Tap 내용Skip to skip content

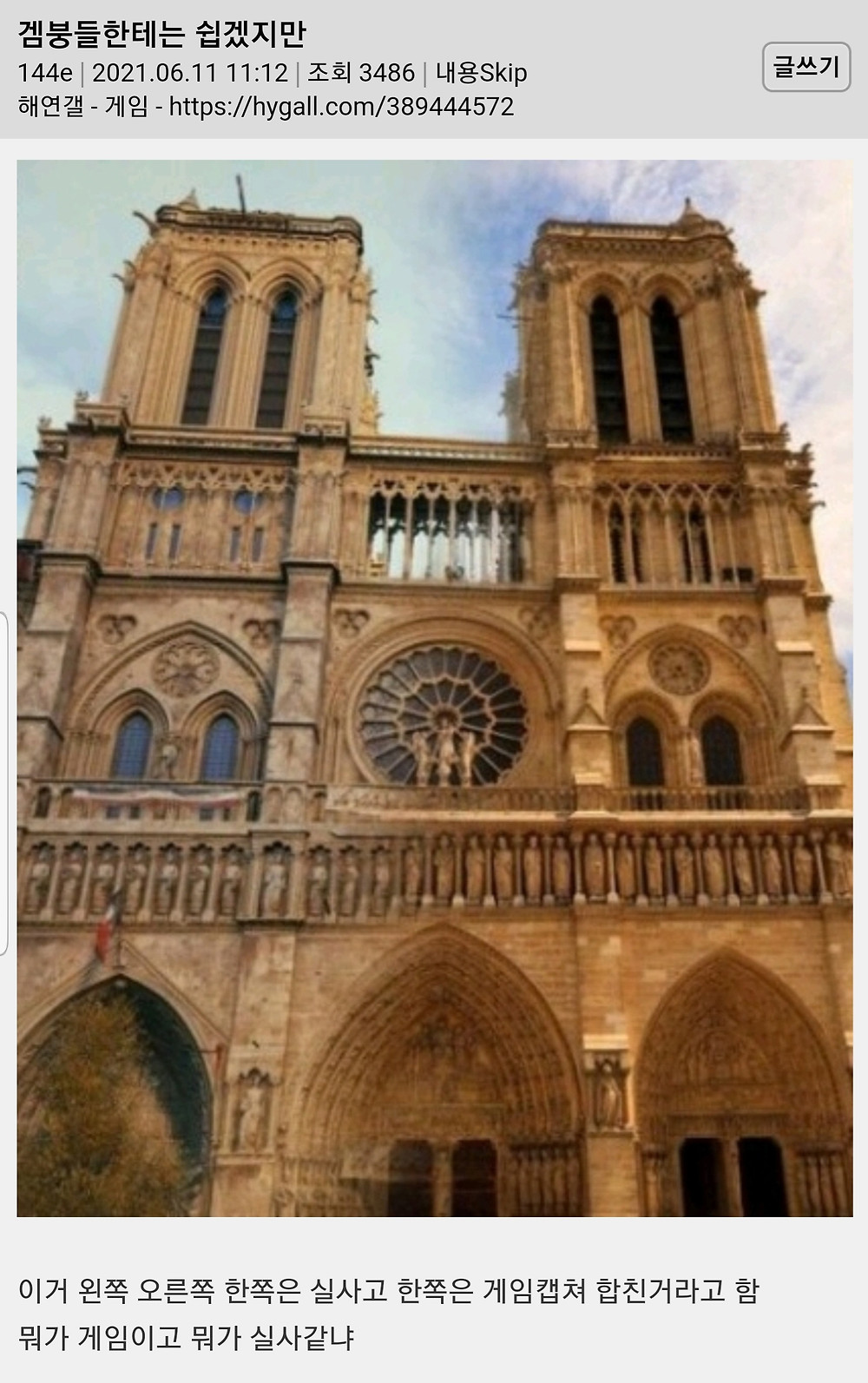(x=481, y=73)
